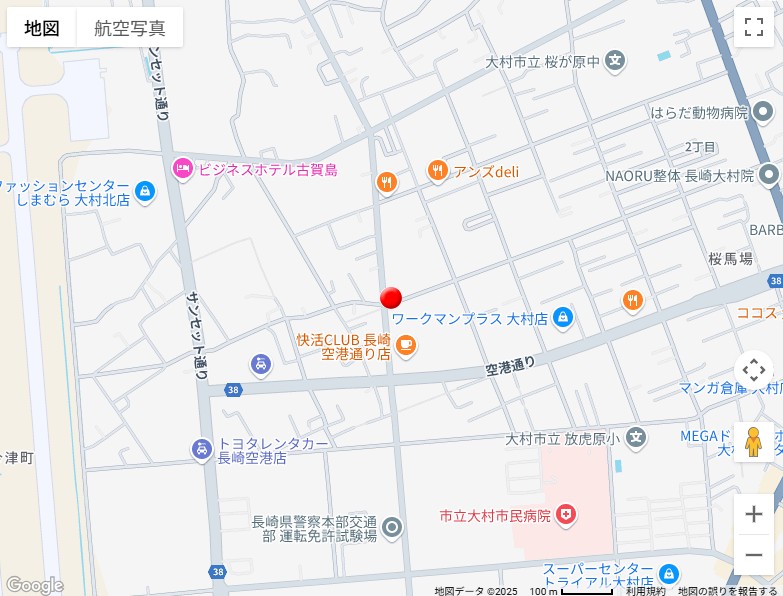Open the map camera controls
The height and width of the screenshot is (596, 783).
click(754, 370)
